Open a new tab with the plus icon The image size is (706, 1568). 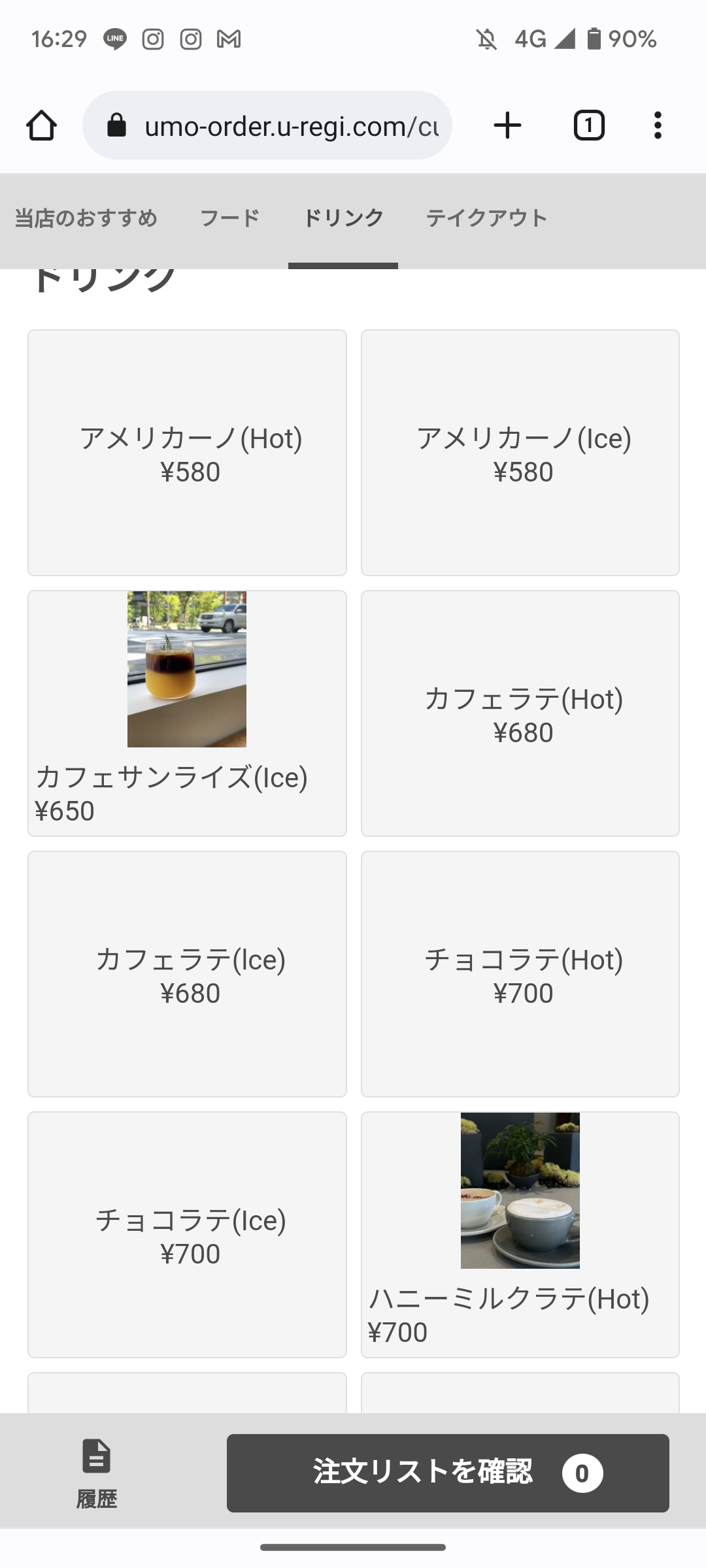[507, 125]
